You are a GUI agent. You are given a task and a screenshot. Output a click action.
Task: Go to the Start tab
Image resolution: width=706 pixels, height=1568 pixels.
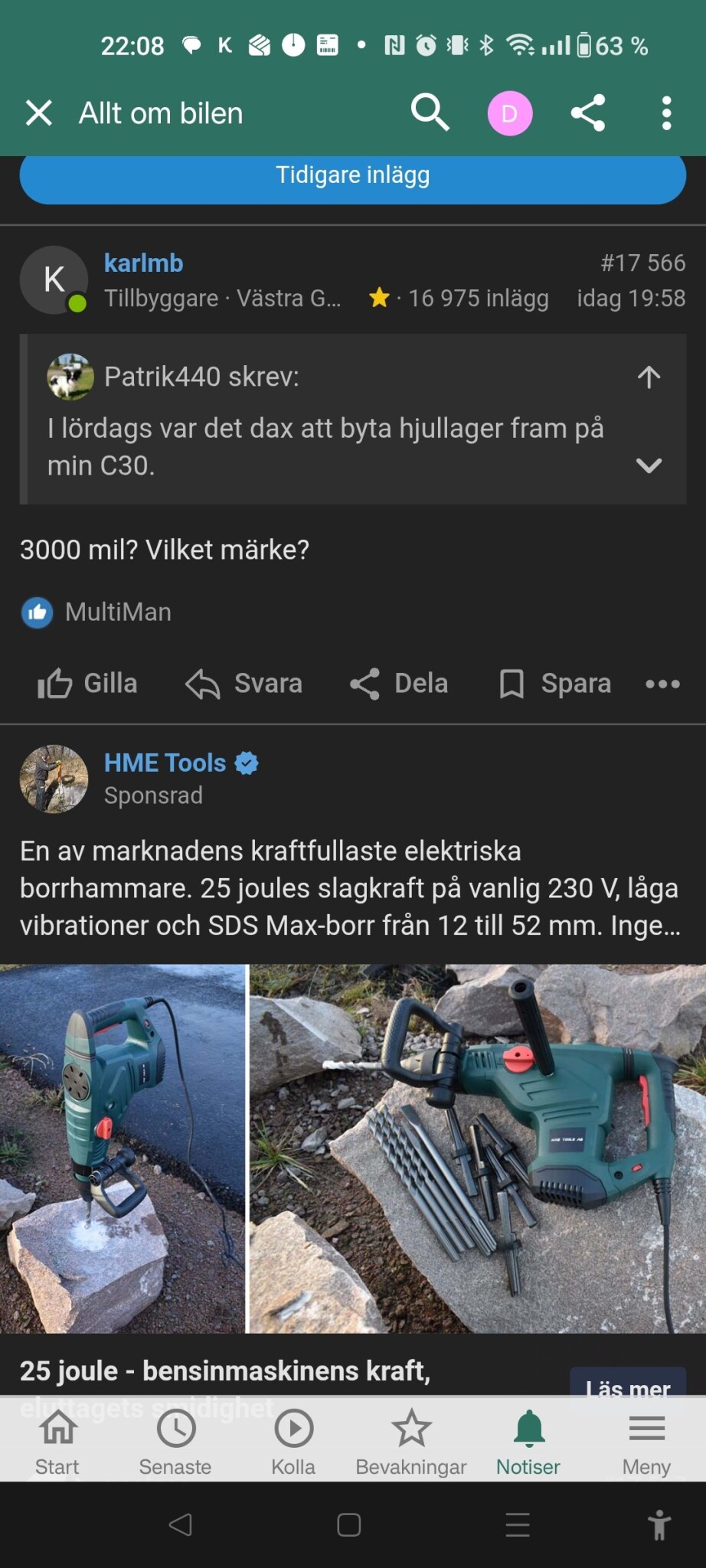pos(57,1442)
